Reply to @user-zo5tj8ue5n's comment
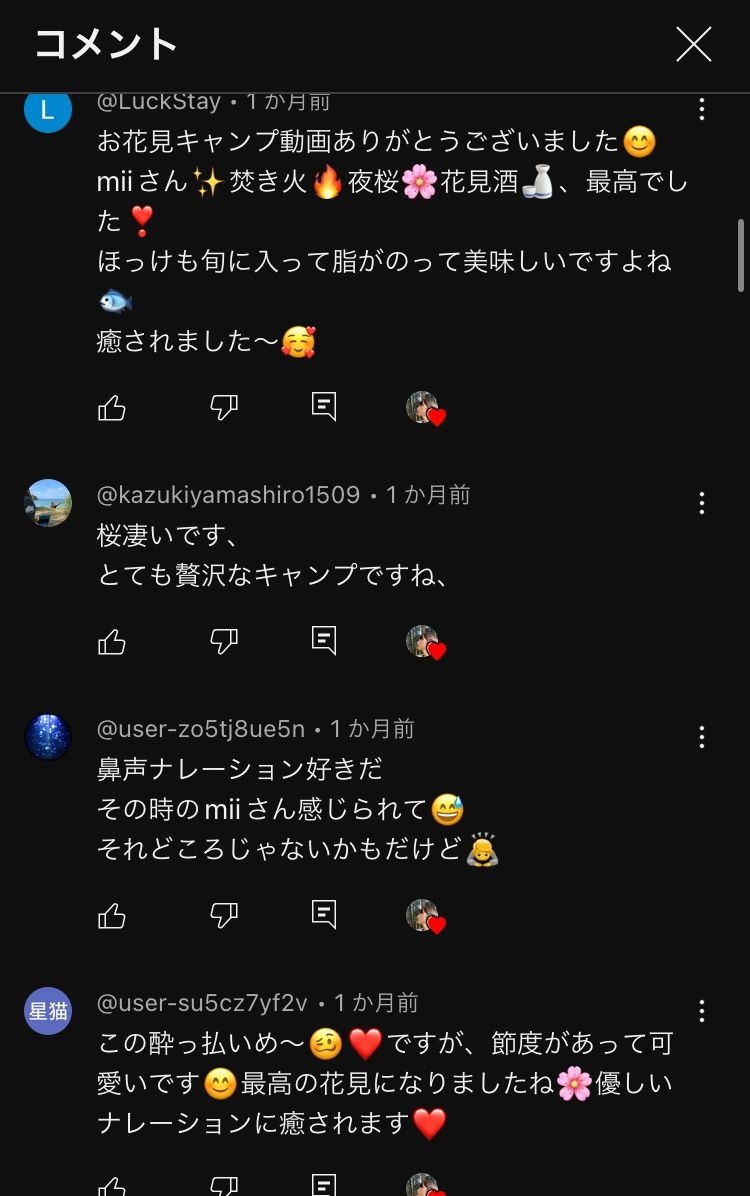Viewport: 750px width, 1196px height. (x=323, y=914)
